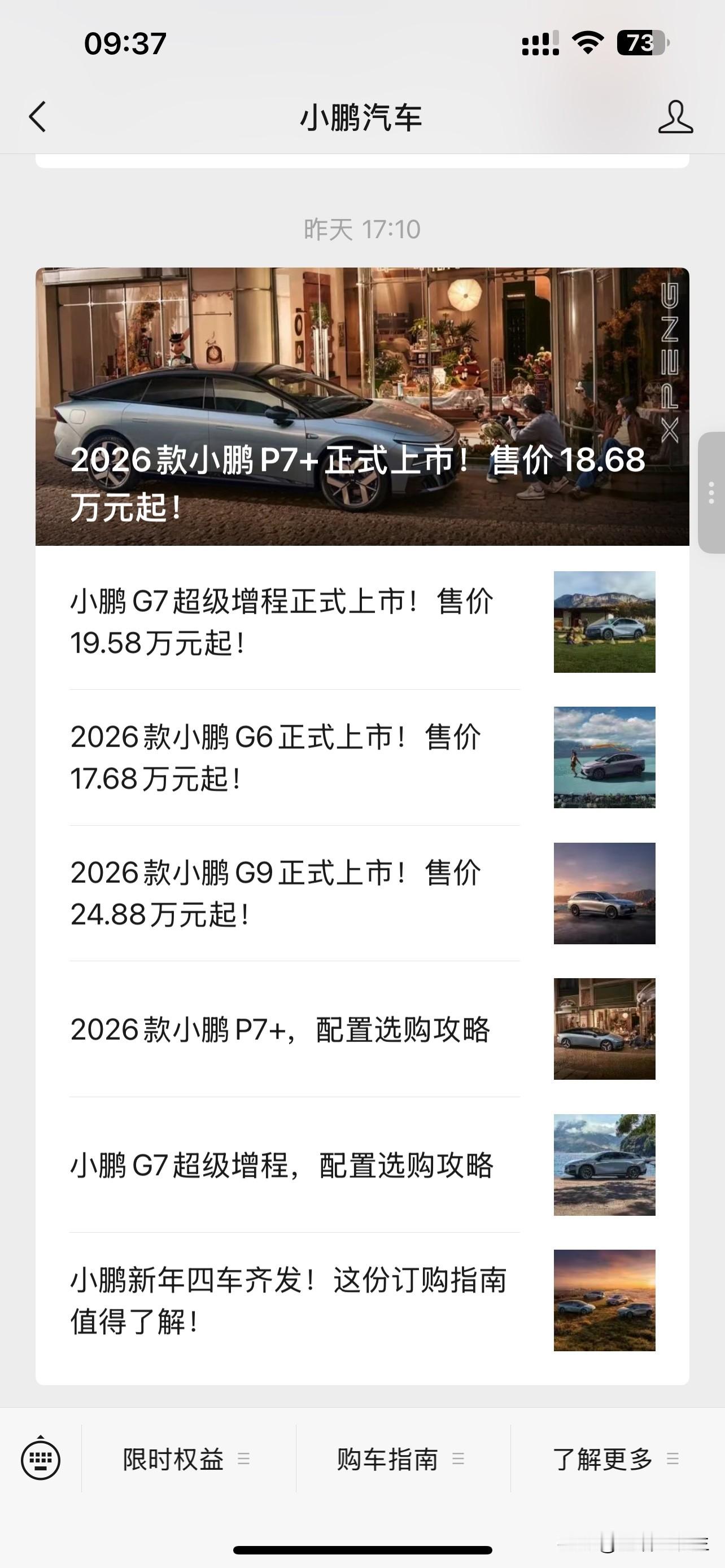
Task: Open the 小鹏G7超级增程正式上市 article
Action: tap(361, 621)
